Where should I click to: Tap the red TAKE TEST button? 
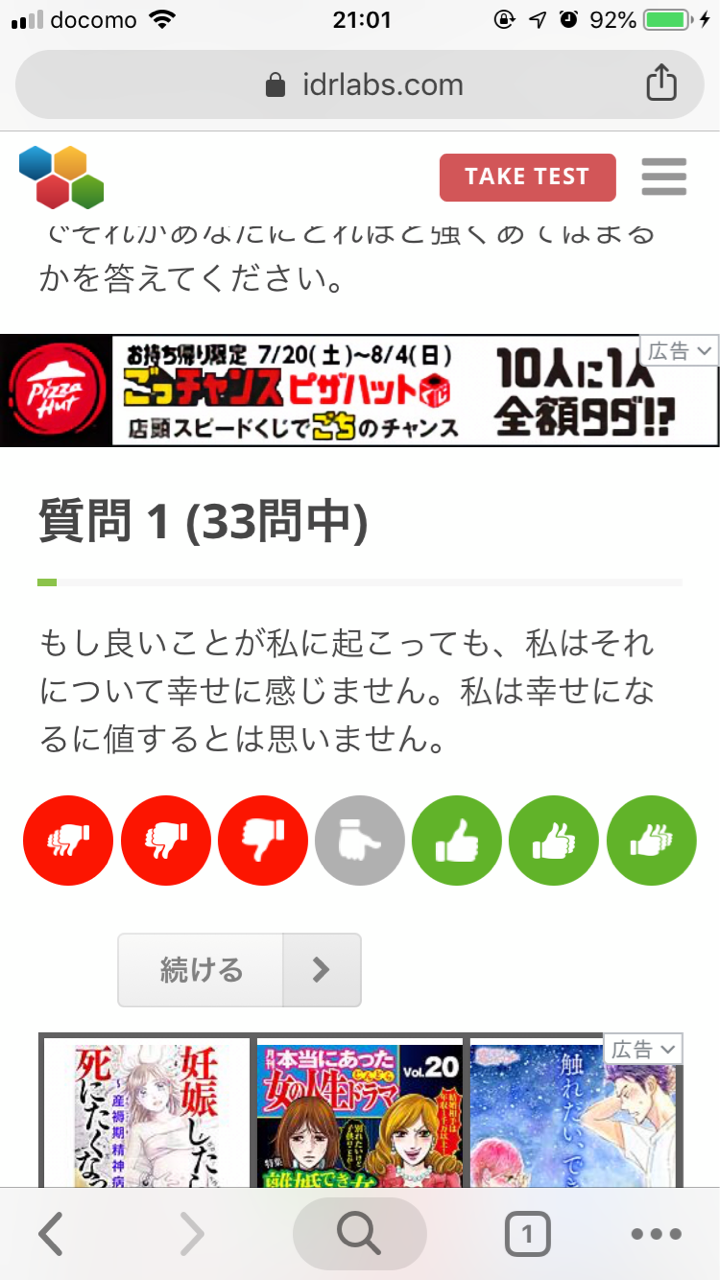(527, 177)
